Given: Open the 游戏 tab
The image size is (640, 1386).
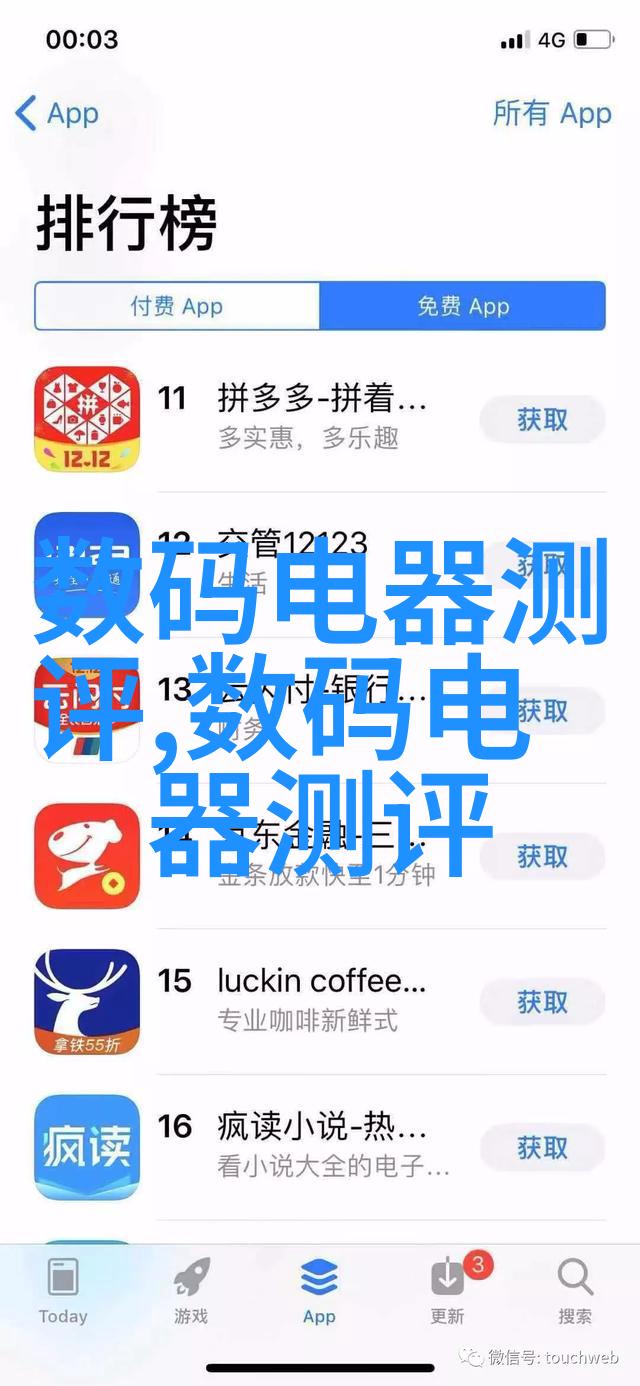Looking at the screenshot, I should (x=190, y=1290).
